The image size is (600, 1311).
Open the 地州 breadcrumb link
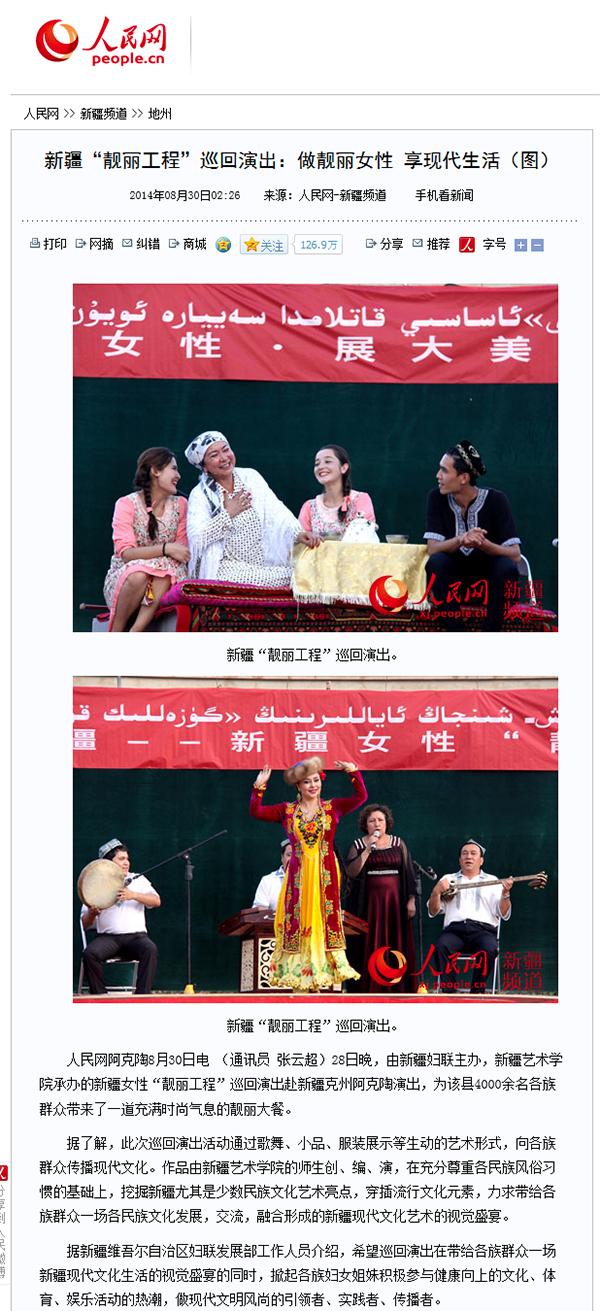coord(159,114)
